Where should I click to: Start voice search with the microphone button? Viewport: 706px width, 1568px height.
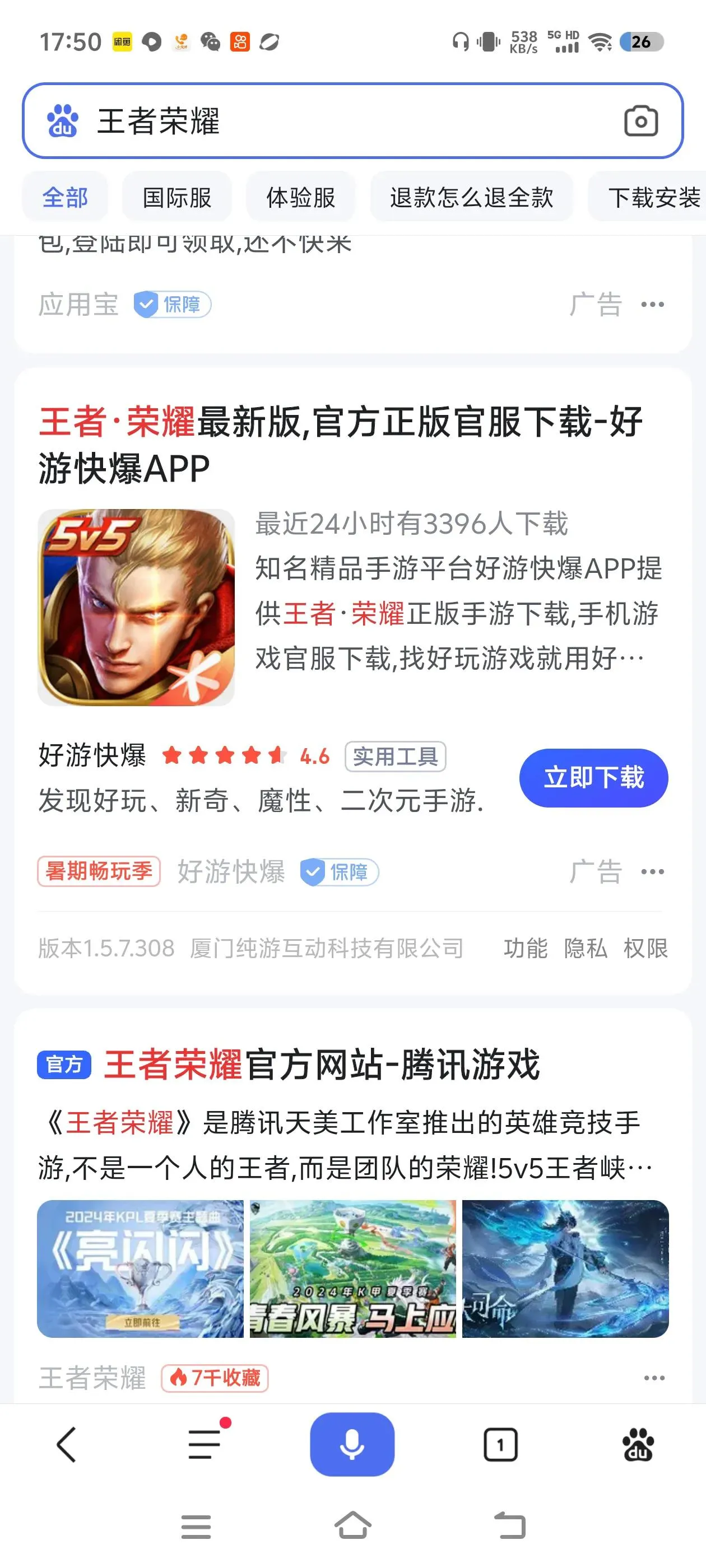(x=352, y=1444)
